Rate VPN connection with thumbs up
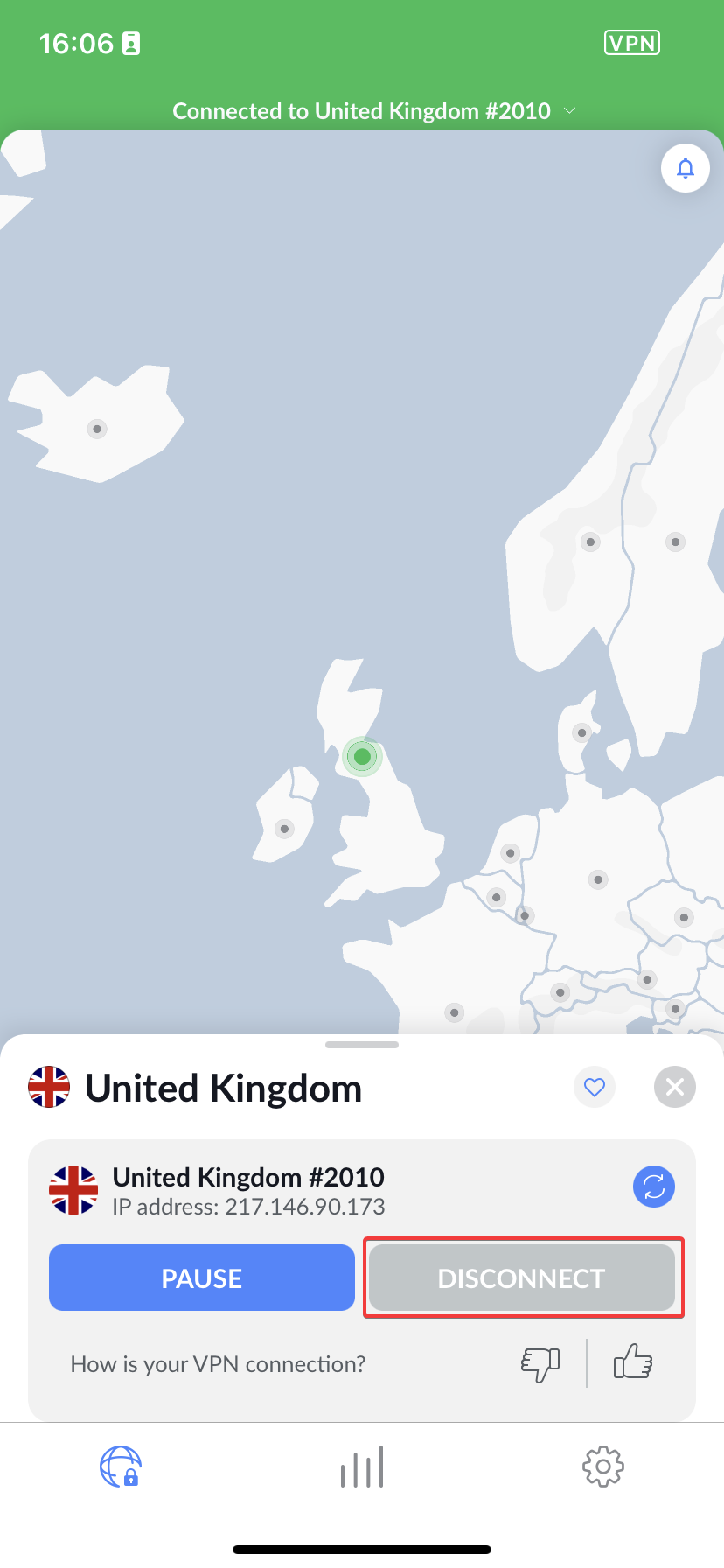724x1568 pixels. tap(633, 1362)
